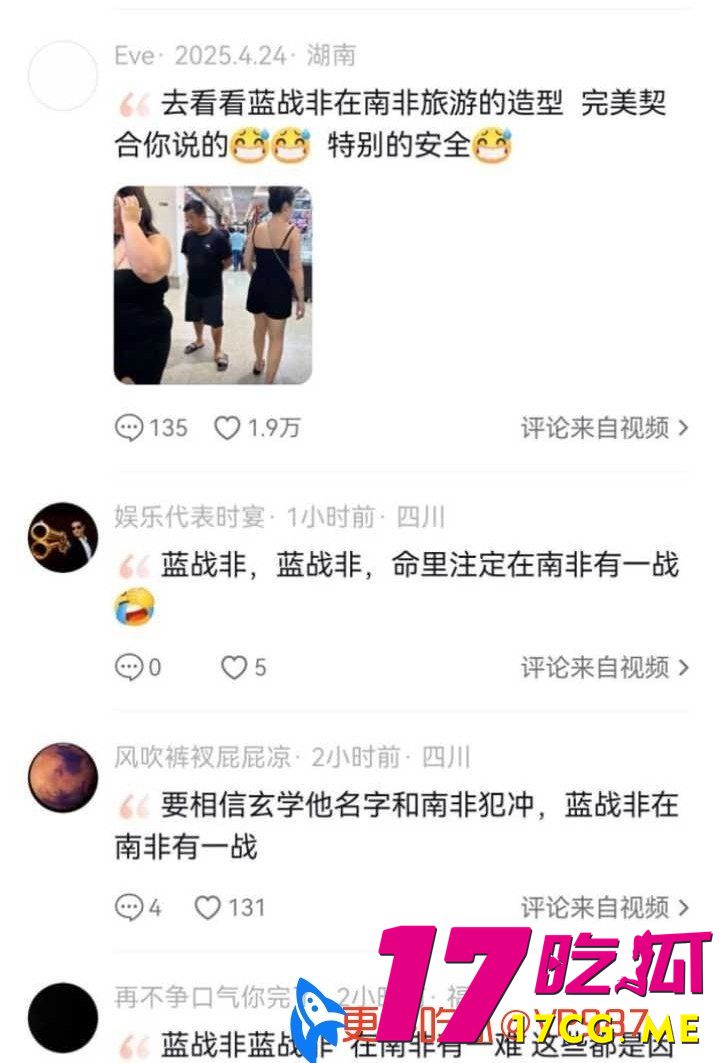Open source video link under Eve's comment
This screenshot has height=1063, width=720.
point(604,428)
